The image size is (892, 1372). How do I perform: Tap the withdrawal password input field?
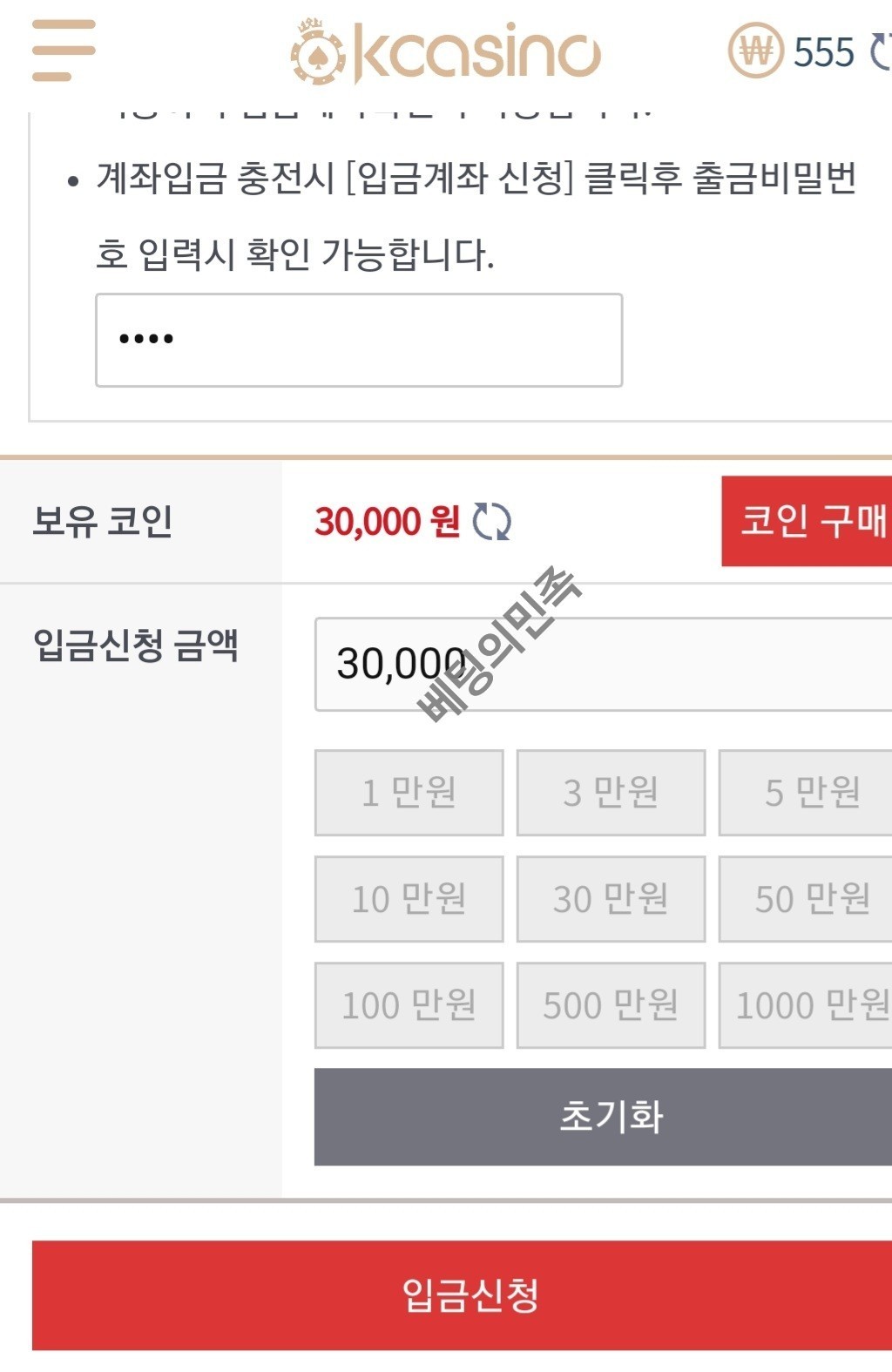coord(359,340)
